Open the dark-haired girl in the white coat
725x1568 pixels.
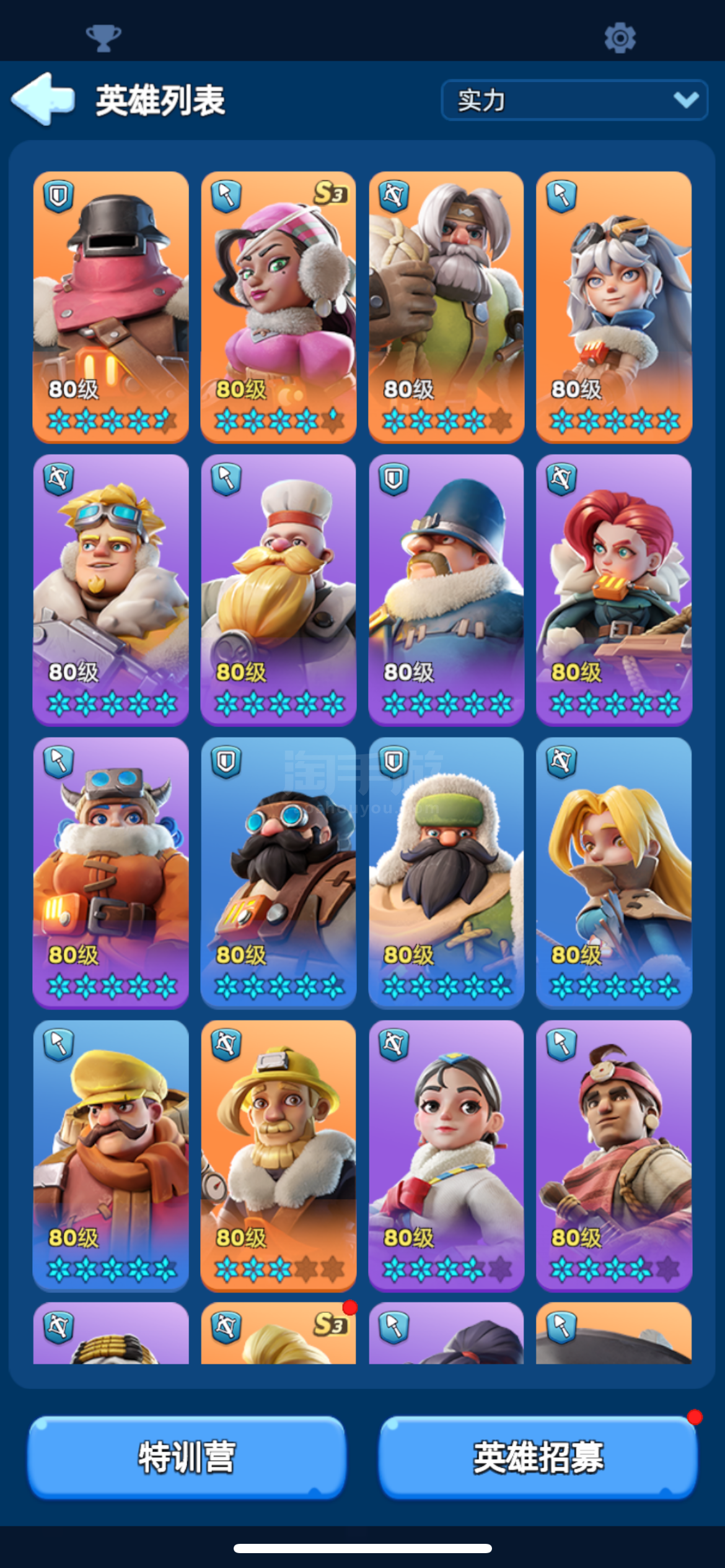446,1156
